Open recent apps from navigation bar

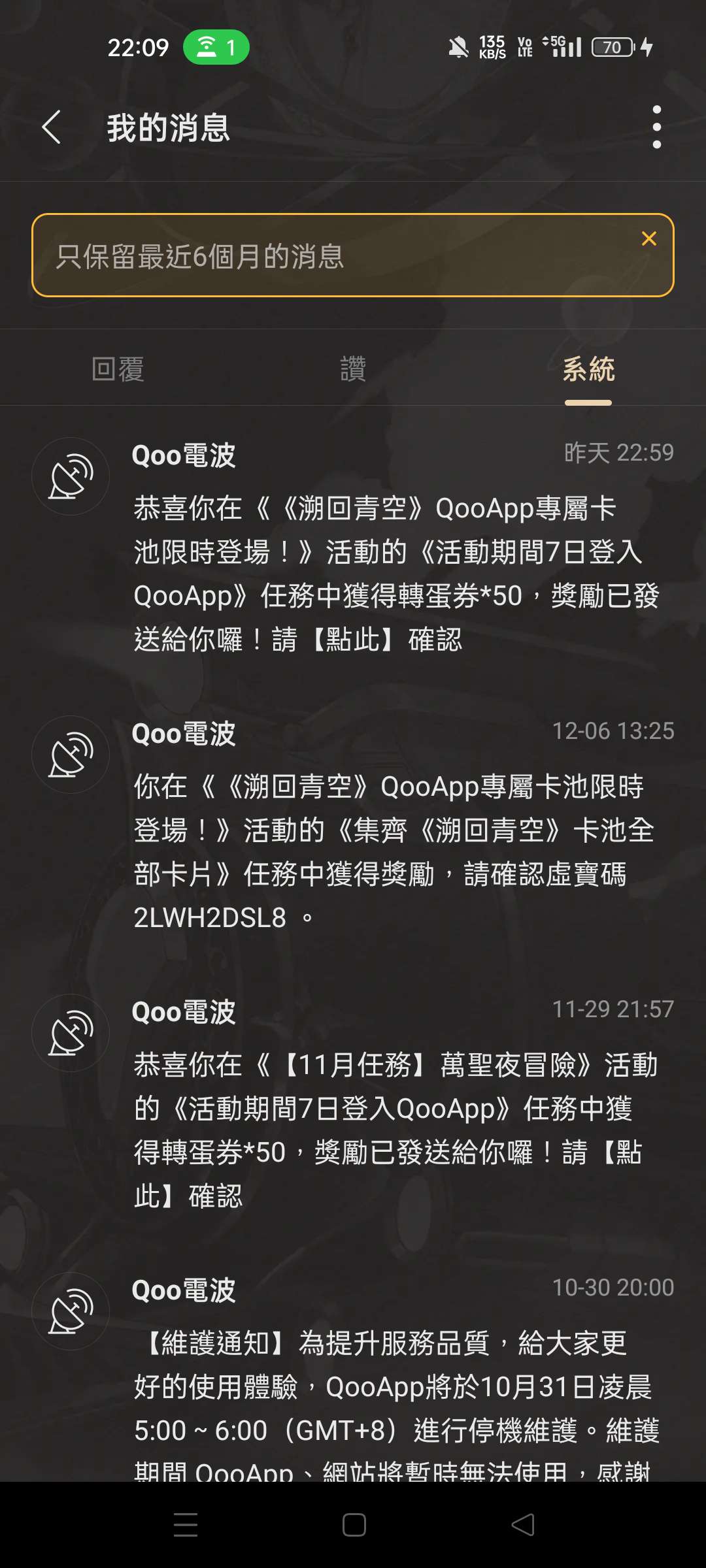[186, 1525]
